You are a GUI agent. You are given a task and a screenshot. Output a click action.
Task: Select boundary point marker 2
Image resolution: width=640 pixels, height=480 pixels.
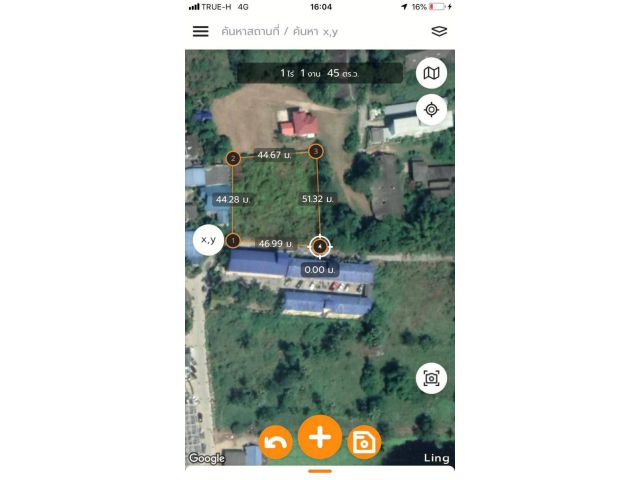coord(233,158)
